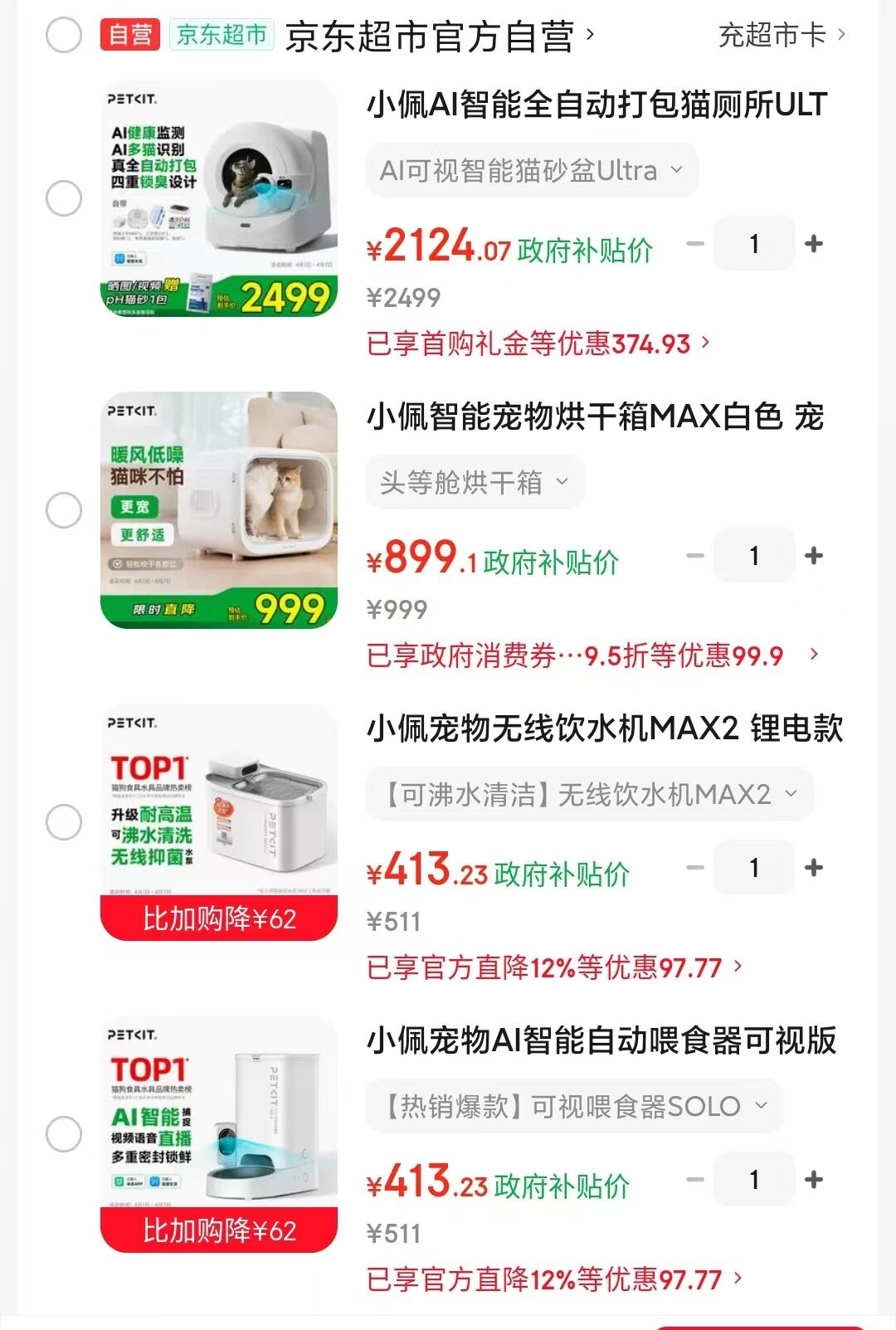This screenshot has width=896, height=1330.
Task: Open the 小佩AI智能全自动打包猫厕所 product image
Action: (219, 198)
